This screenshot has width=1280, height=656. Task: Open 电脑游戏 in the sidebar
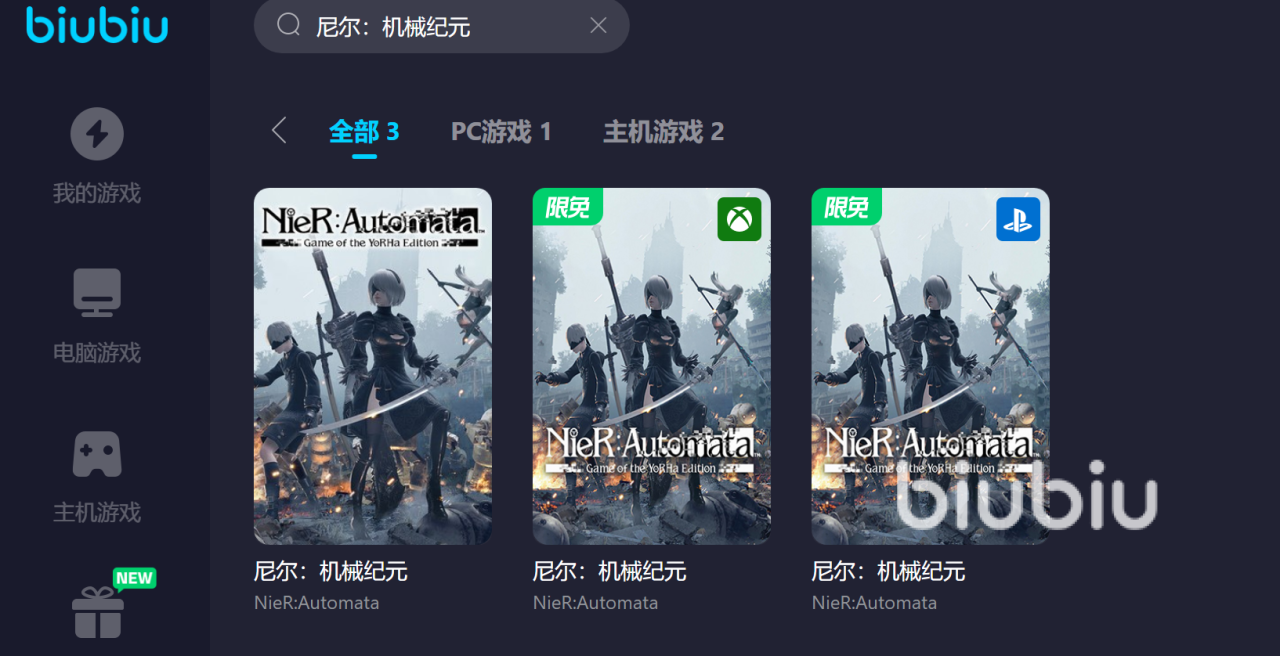[97, 314]
